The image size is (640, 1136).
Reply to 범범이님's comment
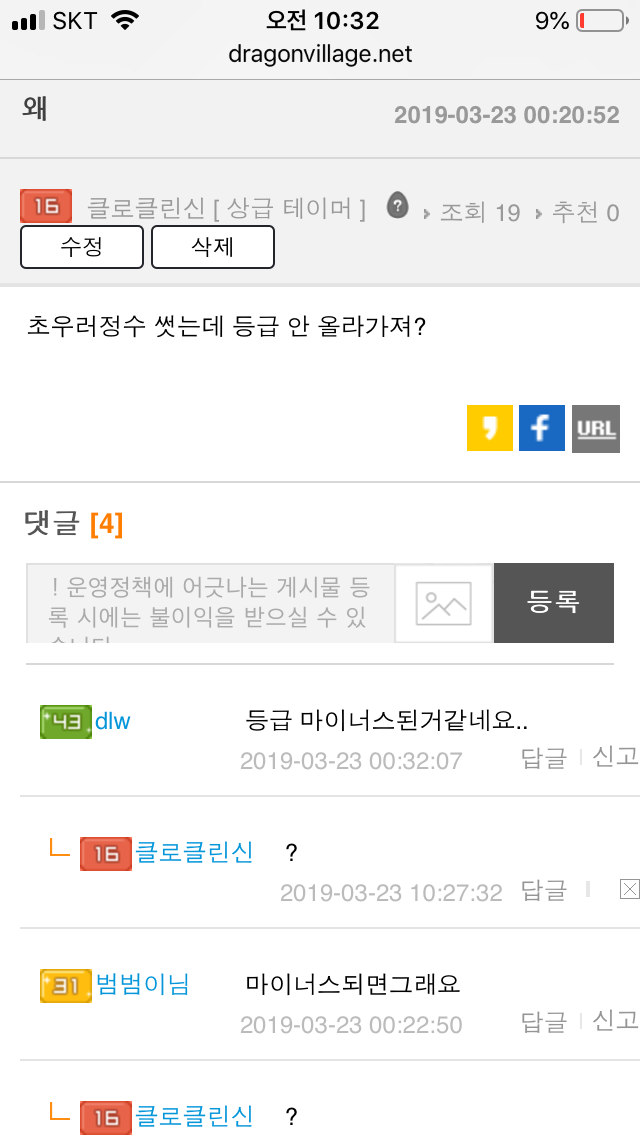[x=544, y=1022]
